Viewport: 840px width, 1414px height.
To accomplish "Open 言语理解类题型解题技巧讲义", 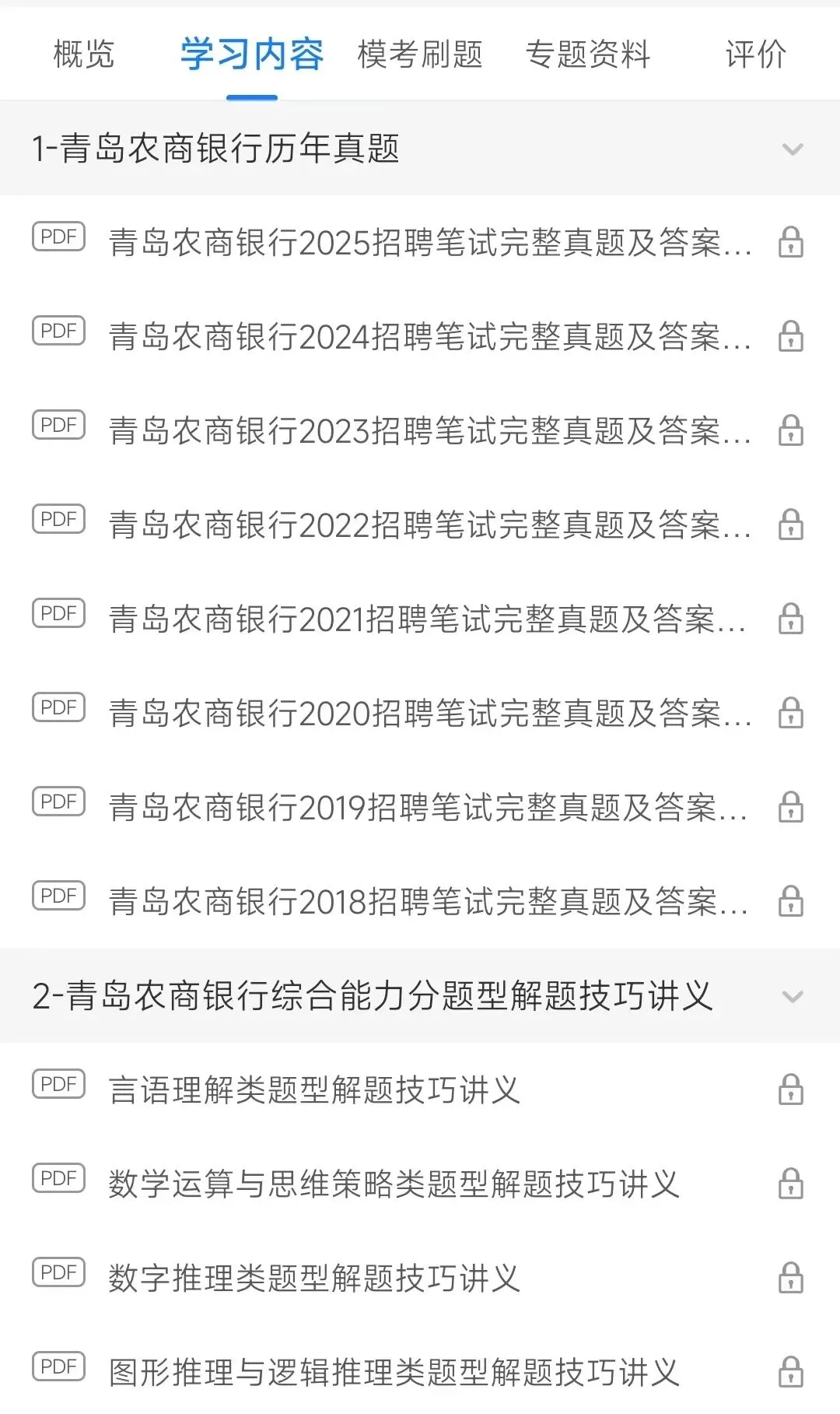I will click(314, 1090).
